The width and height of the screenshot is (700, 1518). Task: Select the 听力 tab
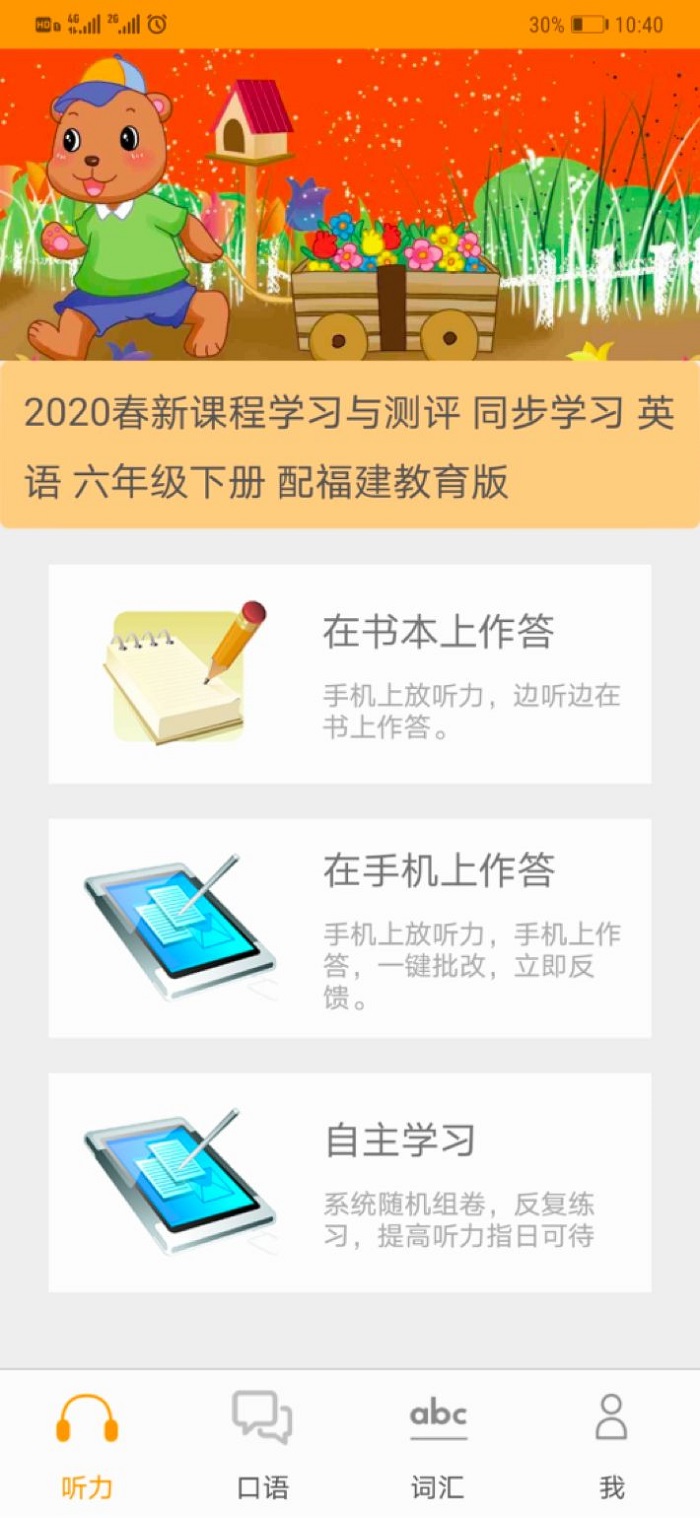click(x=87, y=1444)
